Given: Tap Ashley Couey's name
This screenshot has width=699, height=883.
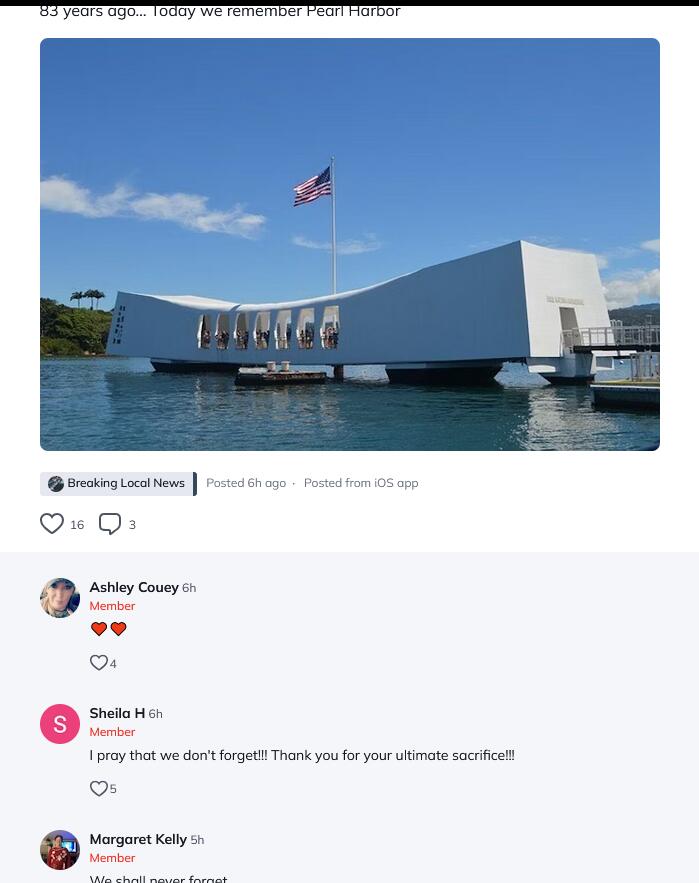Looking at the screenshot, I should click(x=134, y=587).
